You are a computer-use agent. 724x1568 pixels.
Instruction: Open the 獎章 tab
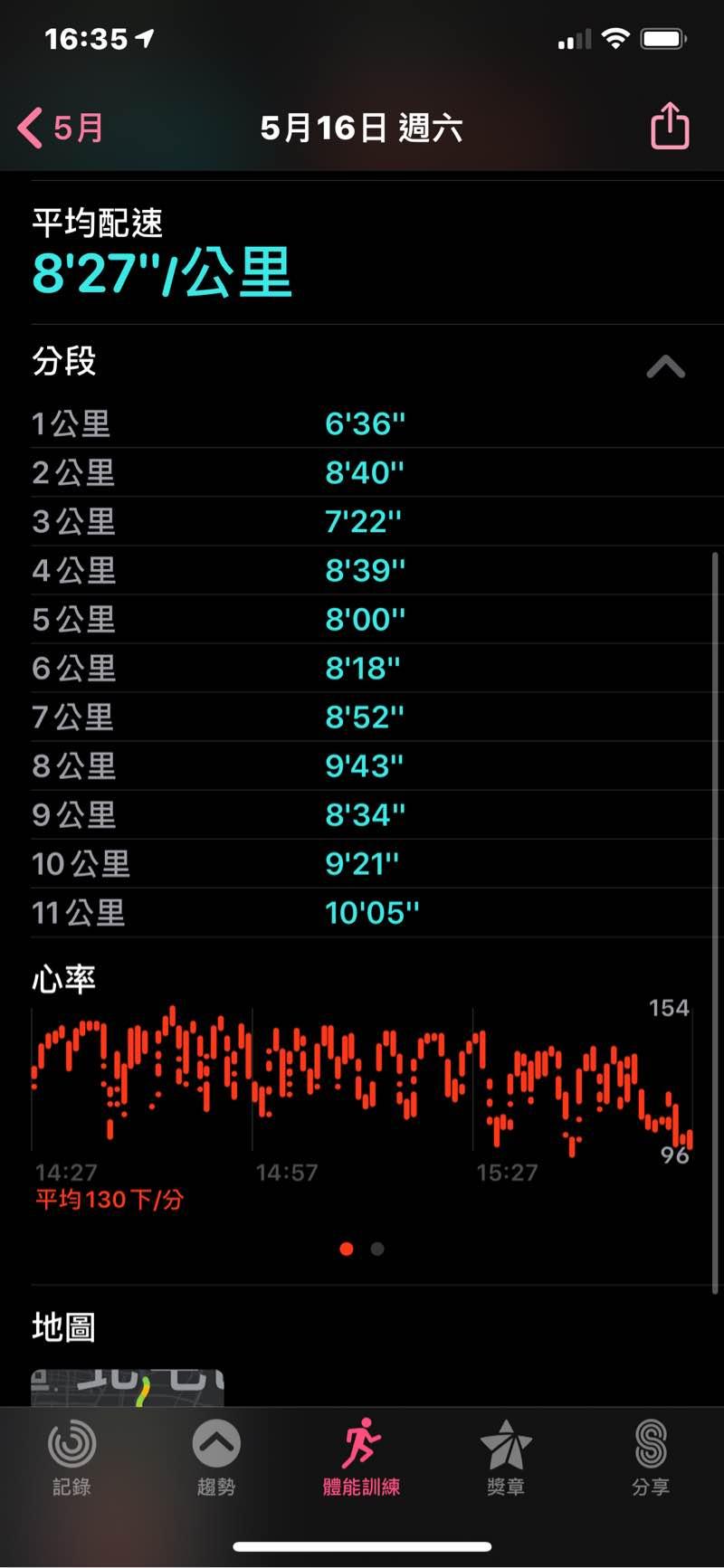pos(506,1457)
